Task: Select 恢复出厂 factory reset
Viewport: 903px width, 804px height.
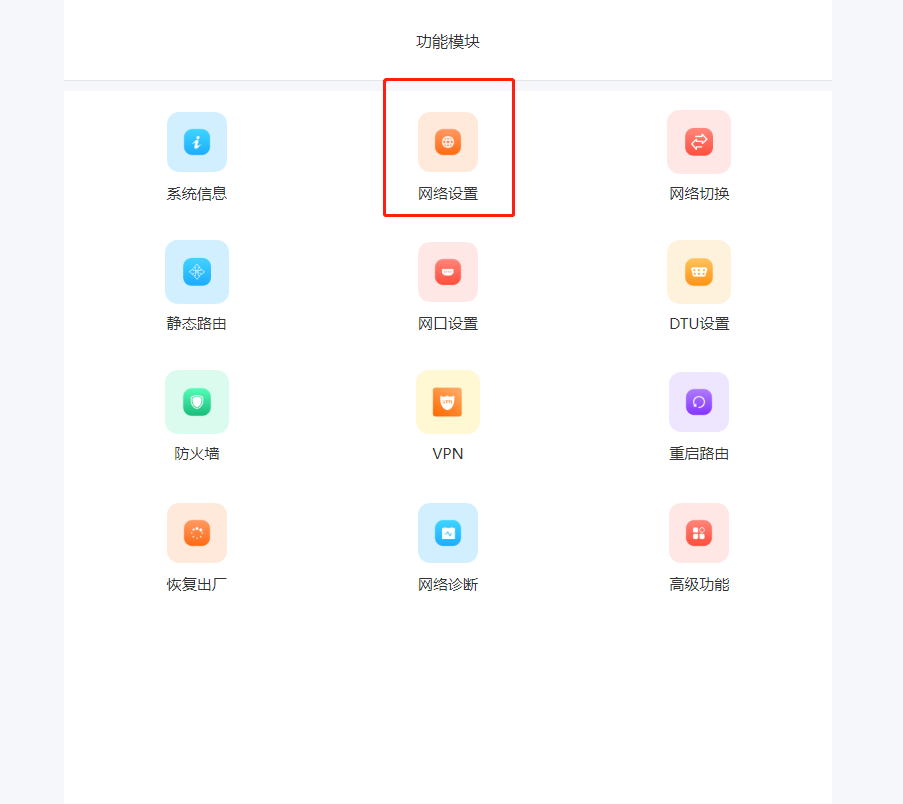Action: pos(197,533)
